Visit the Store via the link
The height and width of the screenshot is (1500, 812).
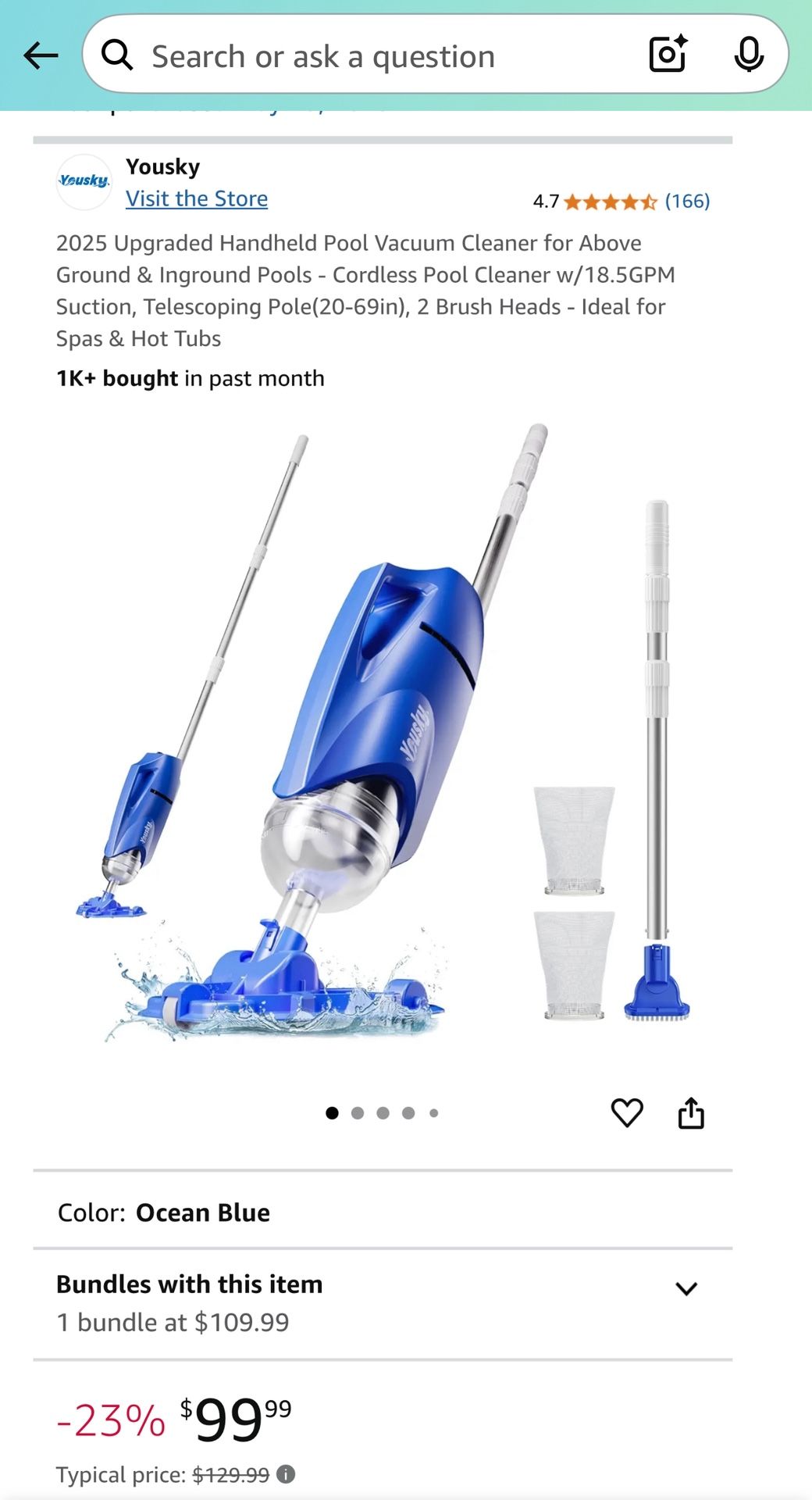[x=196, y=198]
